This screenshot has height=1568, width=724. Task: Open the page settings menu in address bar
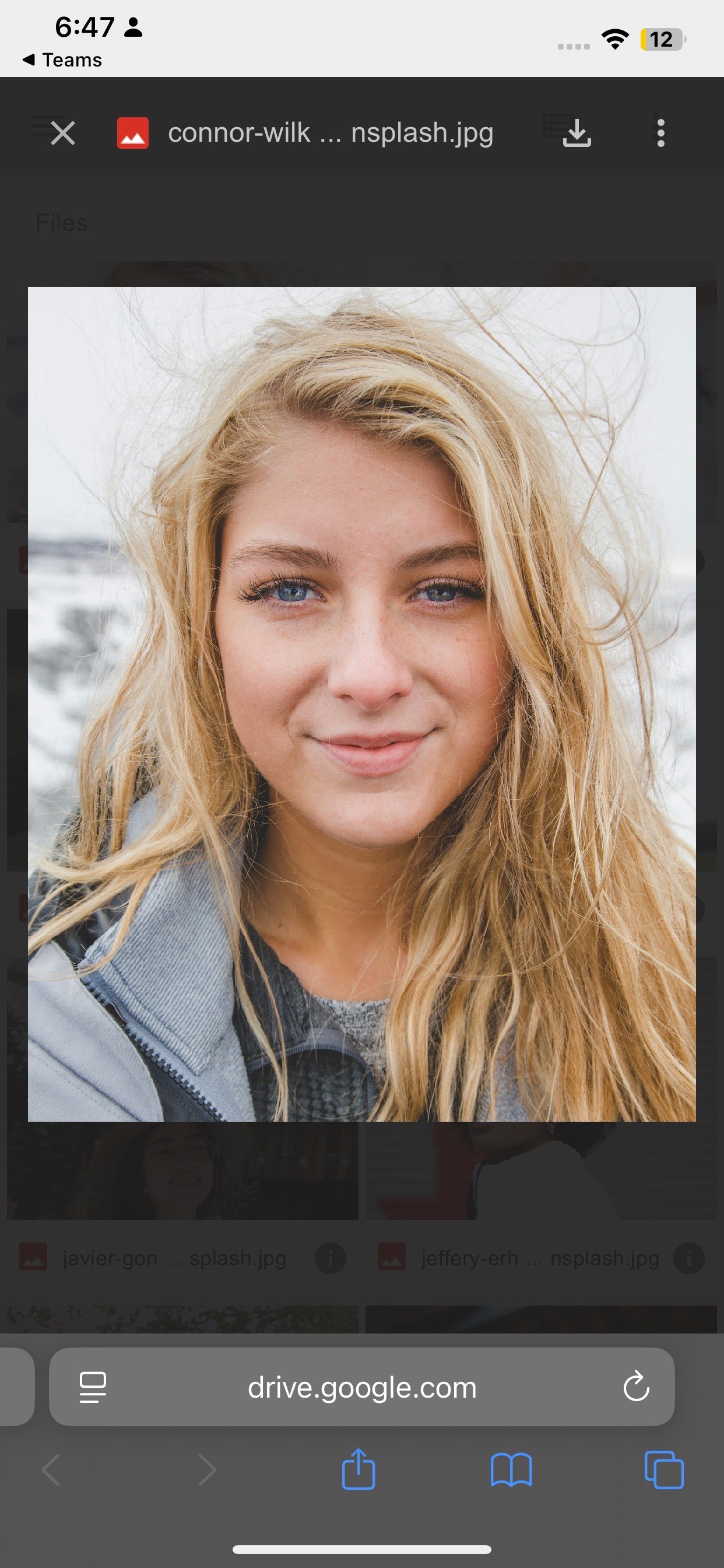point(93,1387)
